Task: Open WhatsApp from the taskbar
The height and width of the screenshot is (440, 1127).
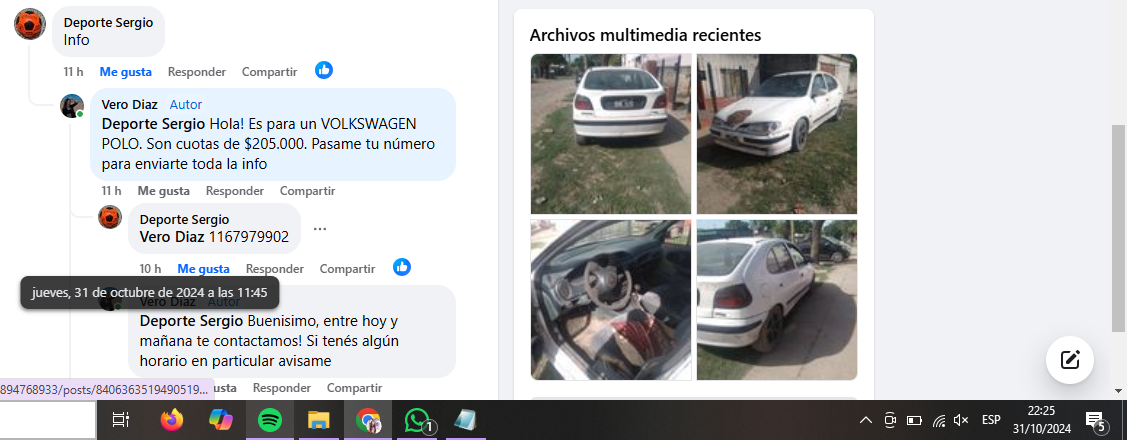Action: (417, 420)
